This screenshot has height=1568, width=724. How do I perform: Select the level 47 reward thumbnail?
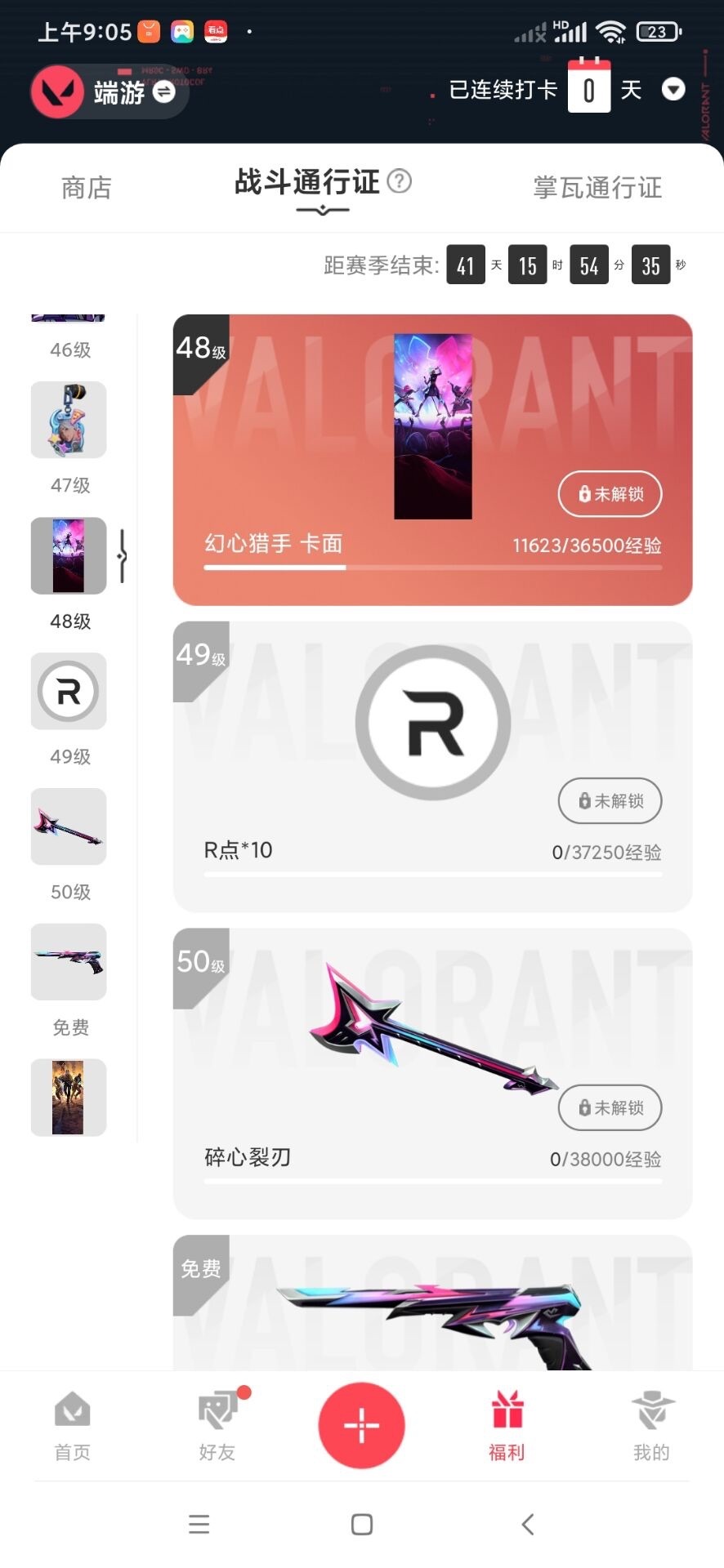coord(69,420)
